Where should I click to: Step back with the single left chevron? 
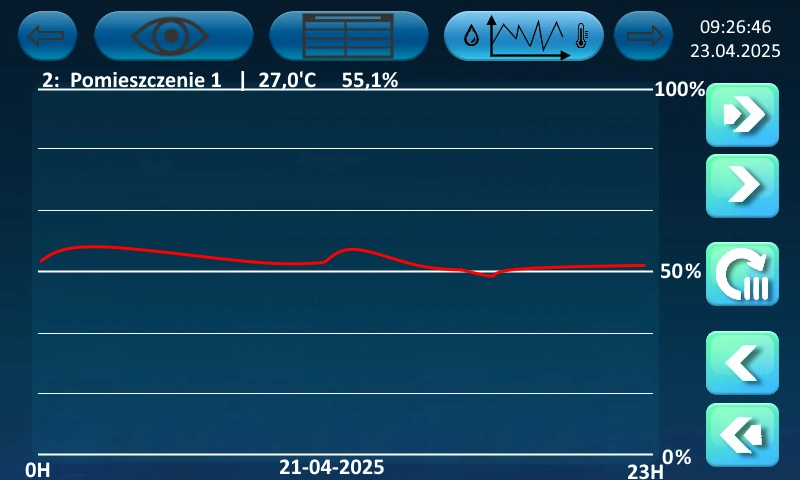point(742,362)
